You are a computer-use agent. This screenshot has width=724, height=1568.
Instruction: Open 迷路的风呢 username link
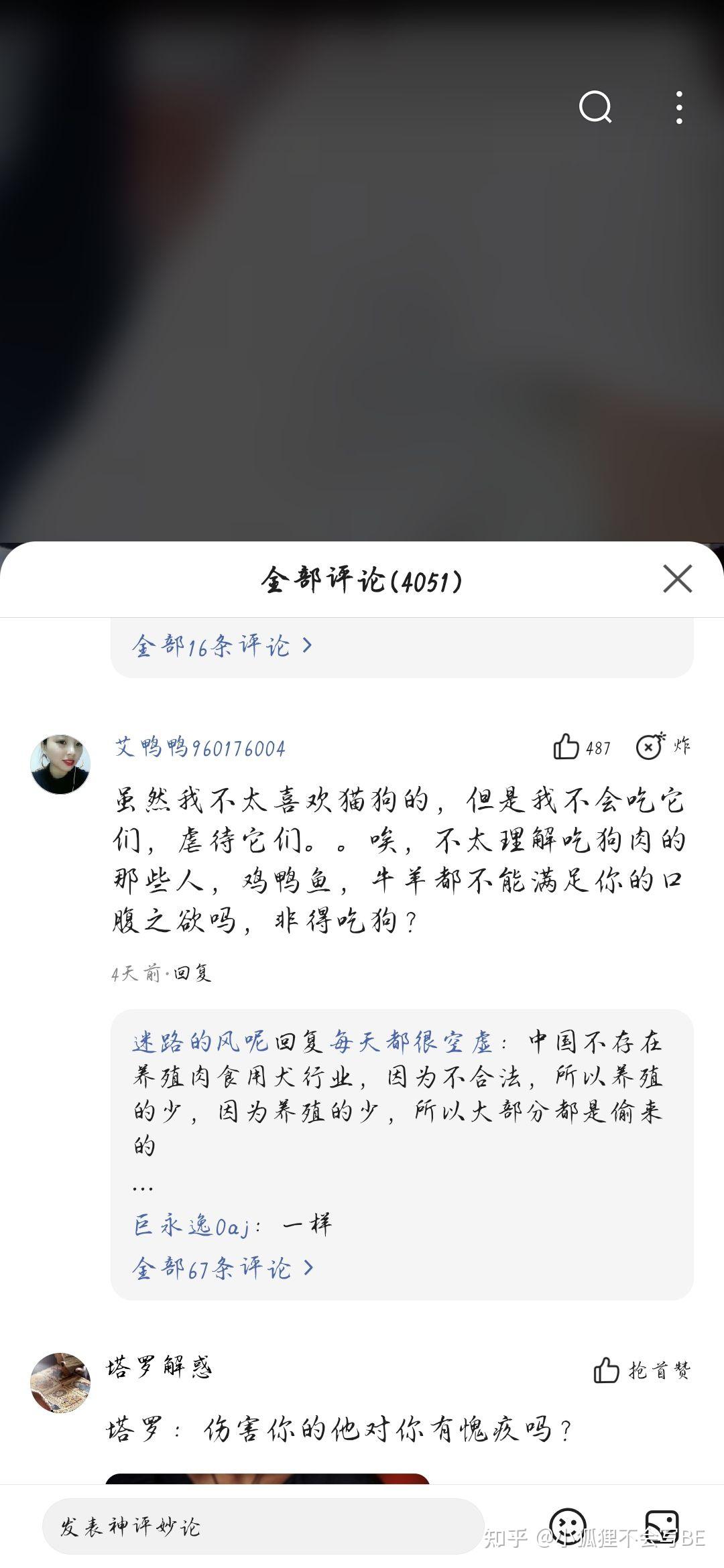(200, 1042)
